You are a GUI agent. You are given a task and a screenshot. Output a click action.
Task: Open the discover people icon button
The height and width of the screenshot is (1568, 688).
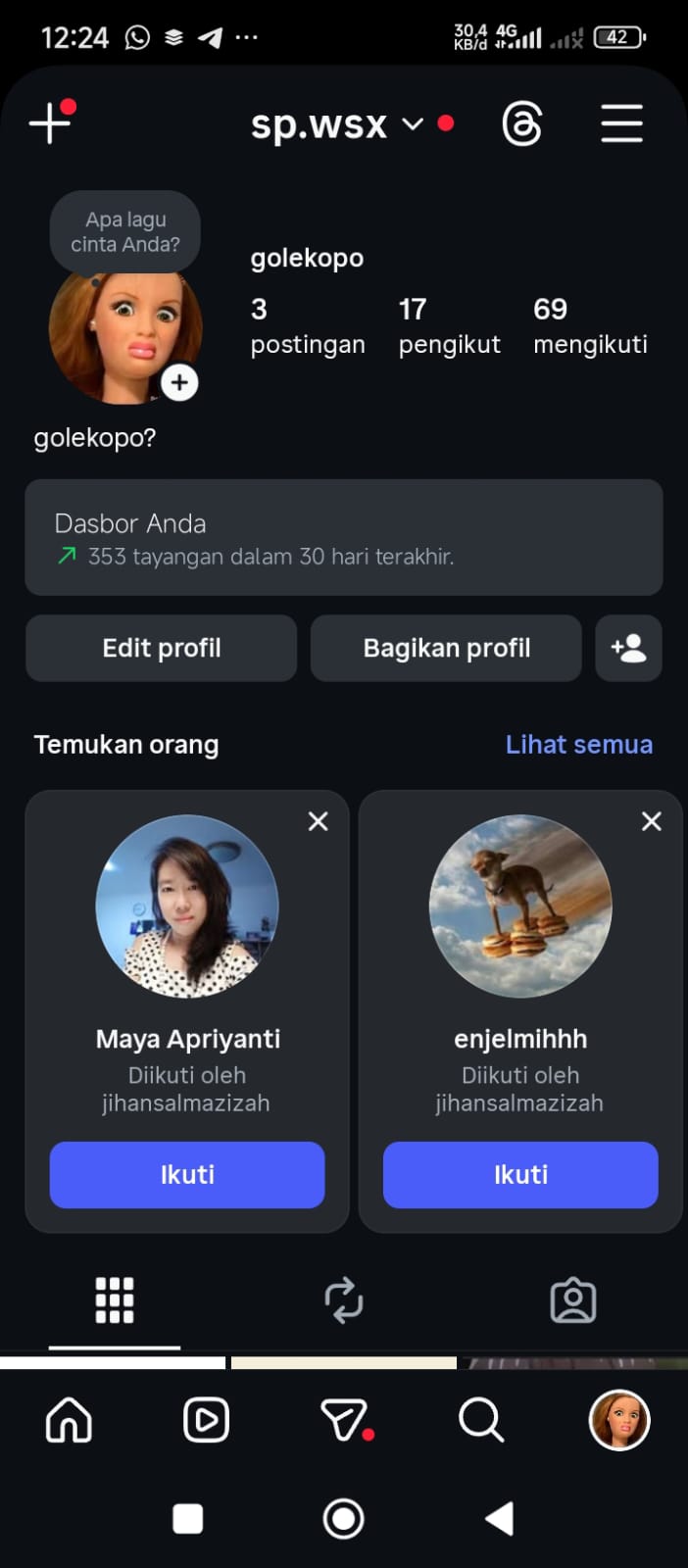click(628, 648)
